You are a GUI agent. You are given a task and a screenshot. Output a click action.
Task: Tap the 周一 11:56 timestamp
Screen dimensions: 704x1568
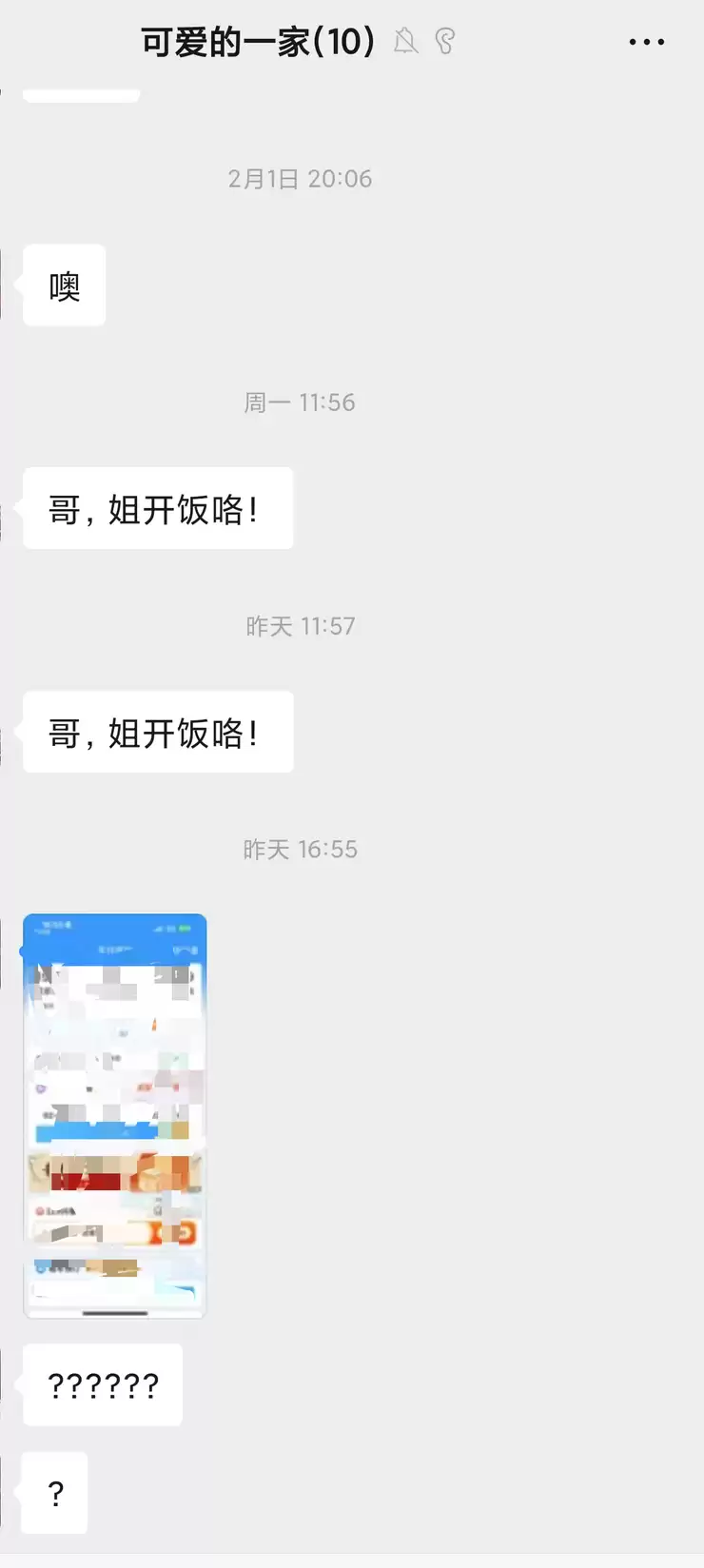click(301, 402)
